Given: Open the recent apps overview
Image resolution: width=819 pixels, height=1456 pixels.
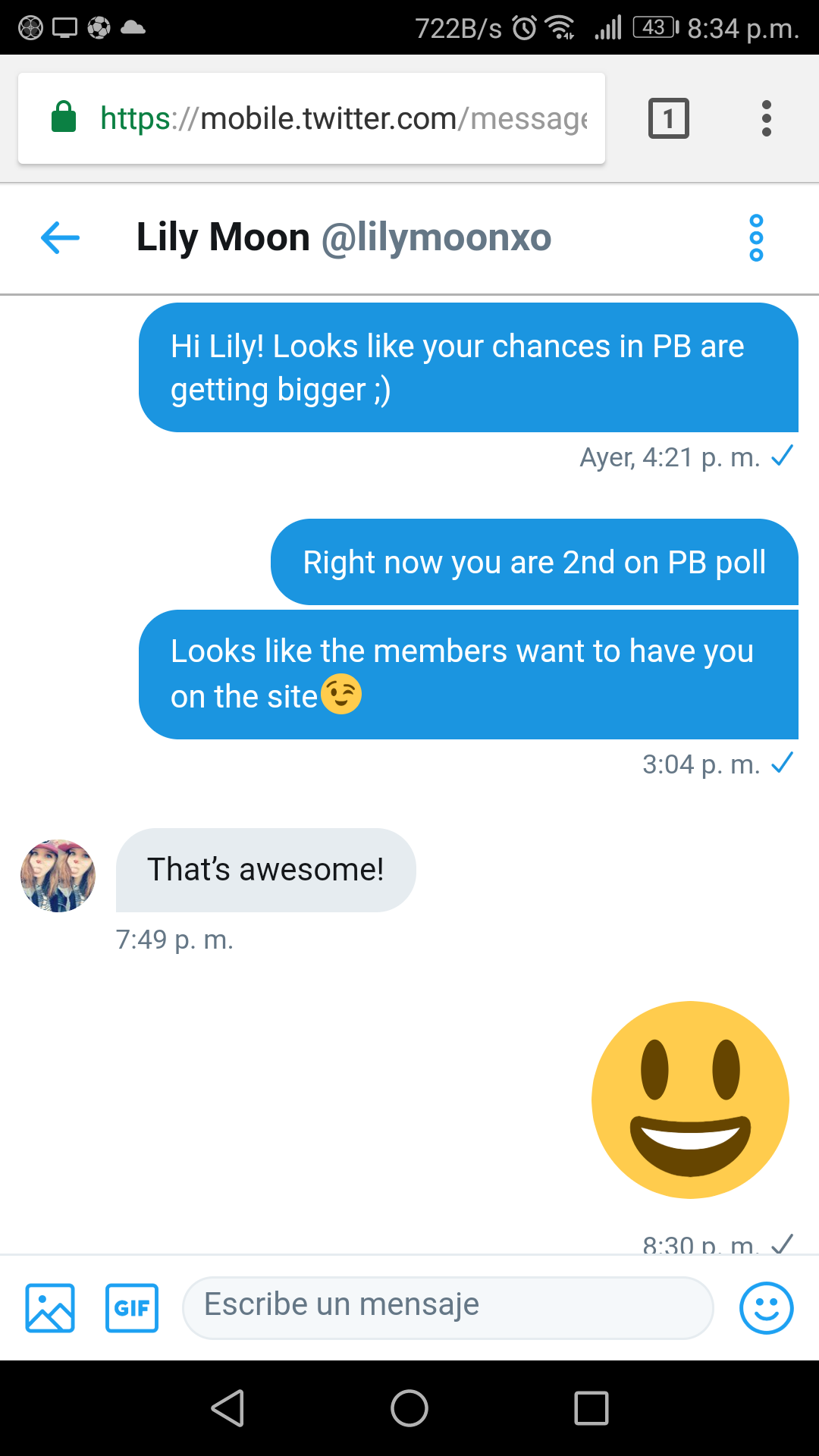Looking at the screenshot, I should tap(591, 1408).
